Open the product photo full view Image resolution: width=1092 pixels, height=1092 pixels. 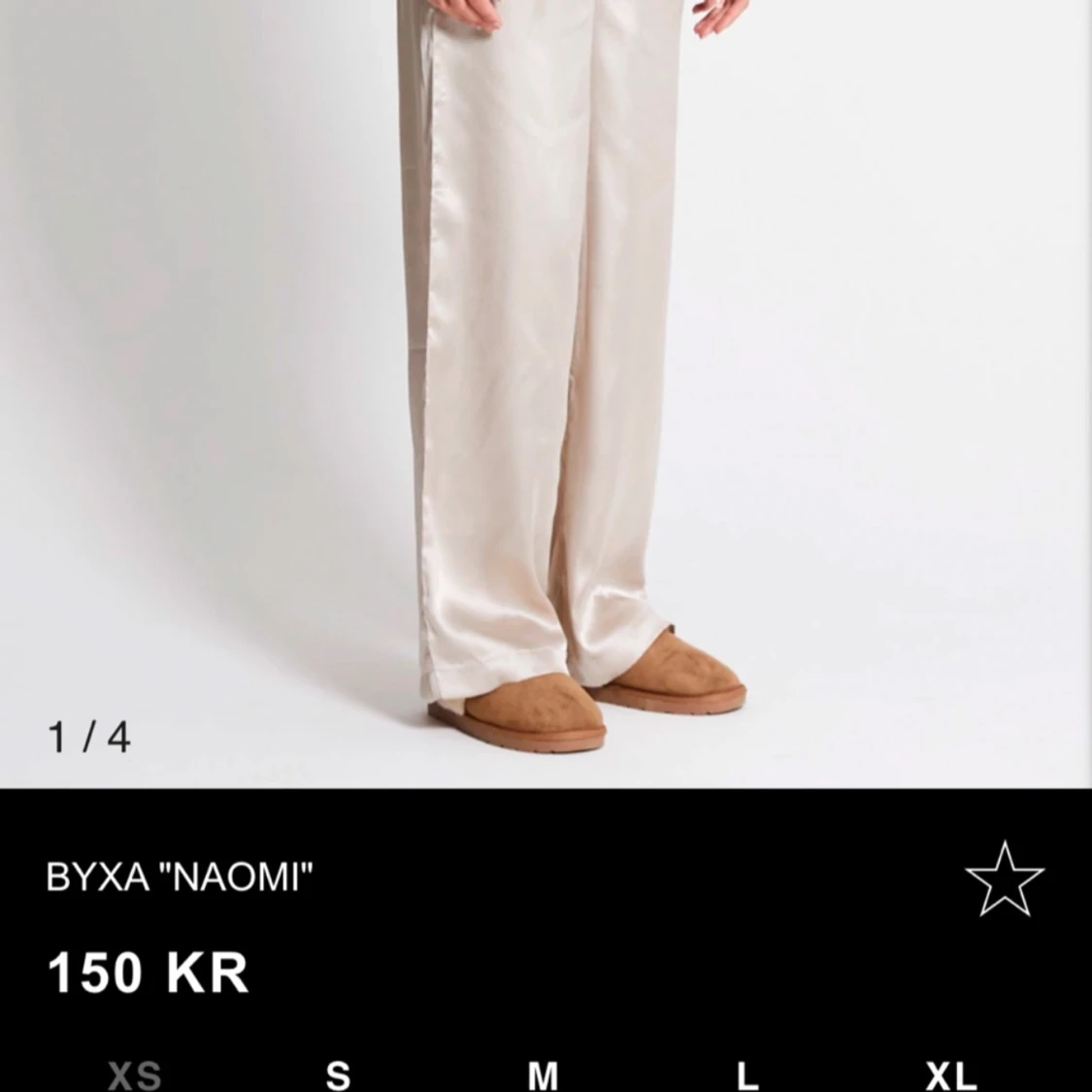[546, 388]
